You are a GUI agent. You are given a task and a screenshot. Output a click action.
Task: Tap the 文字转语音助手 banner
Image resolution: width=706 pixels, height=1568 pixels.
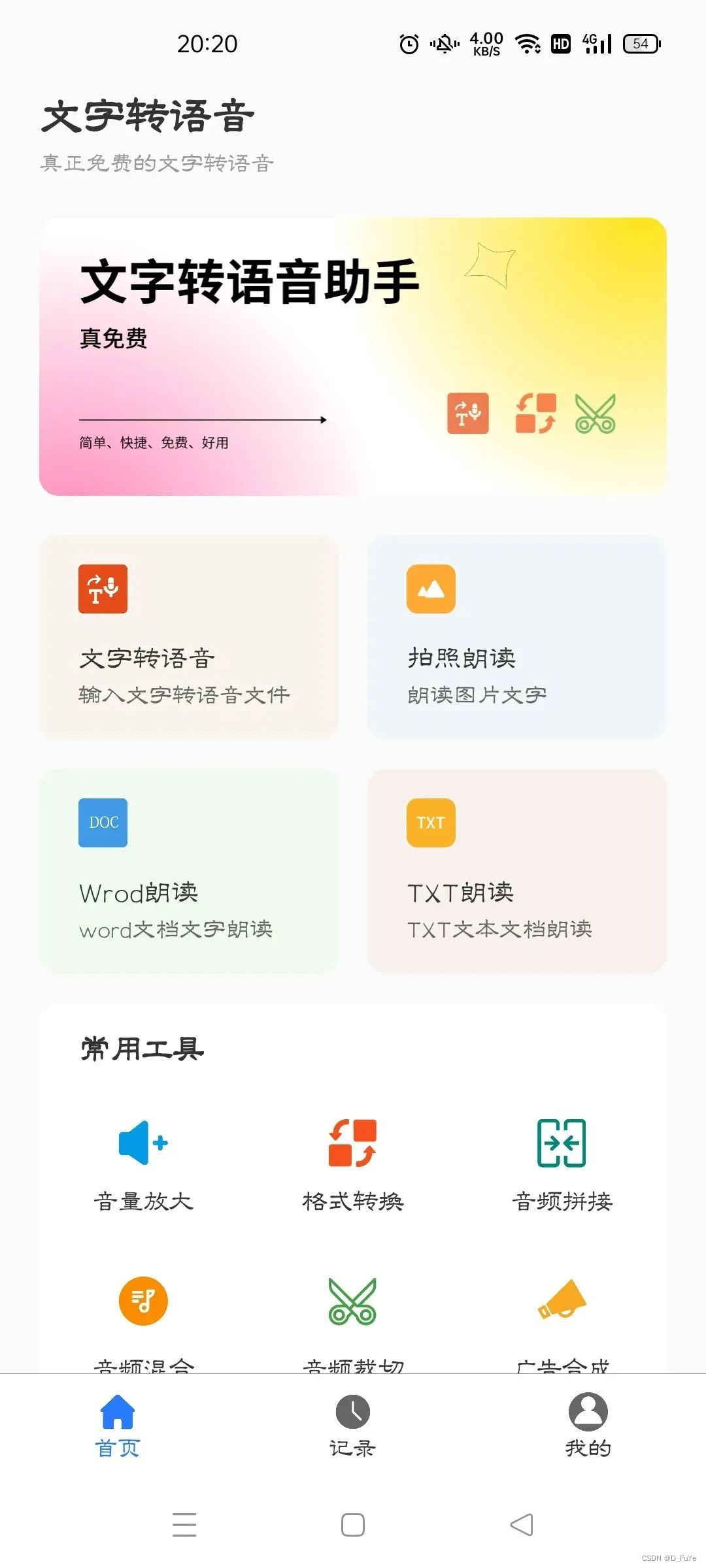point(353,357)
